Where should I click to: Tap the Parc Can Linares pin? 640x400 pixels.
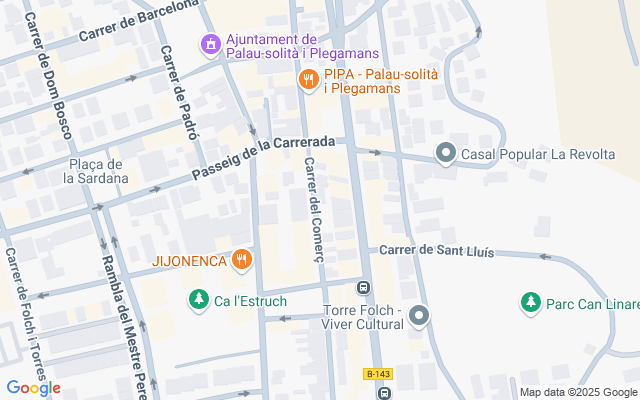pyautogui.click(x=531, y=301)
